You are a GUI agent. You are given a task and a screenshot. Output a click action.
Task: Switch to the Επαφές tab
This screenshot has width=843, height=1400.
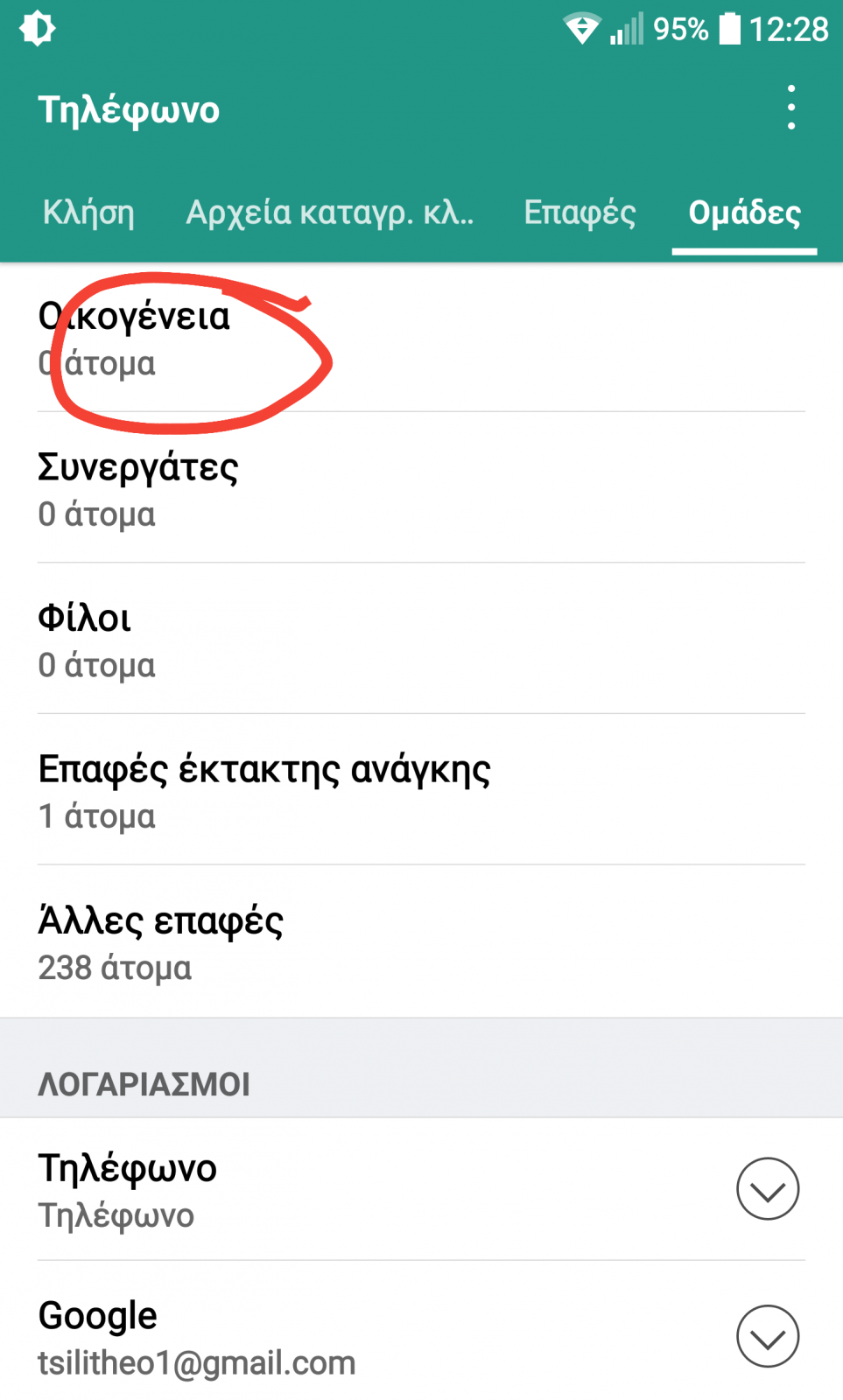(580, 213)
